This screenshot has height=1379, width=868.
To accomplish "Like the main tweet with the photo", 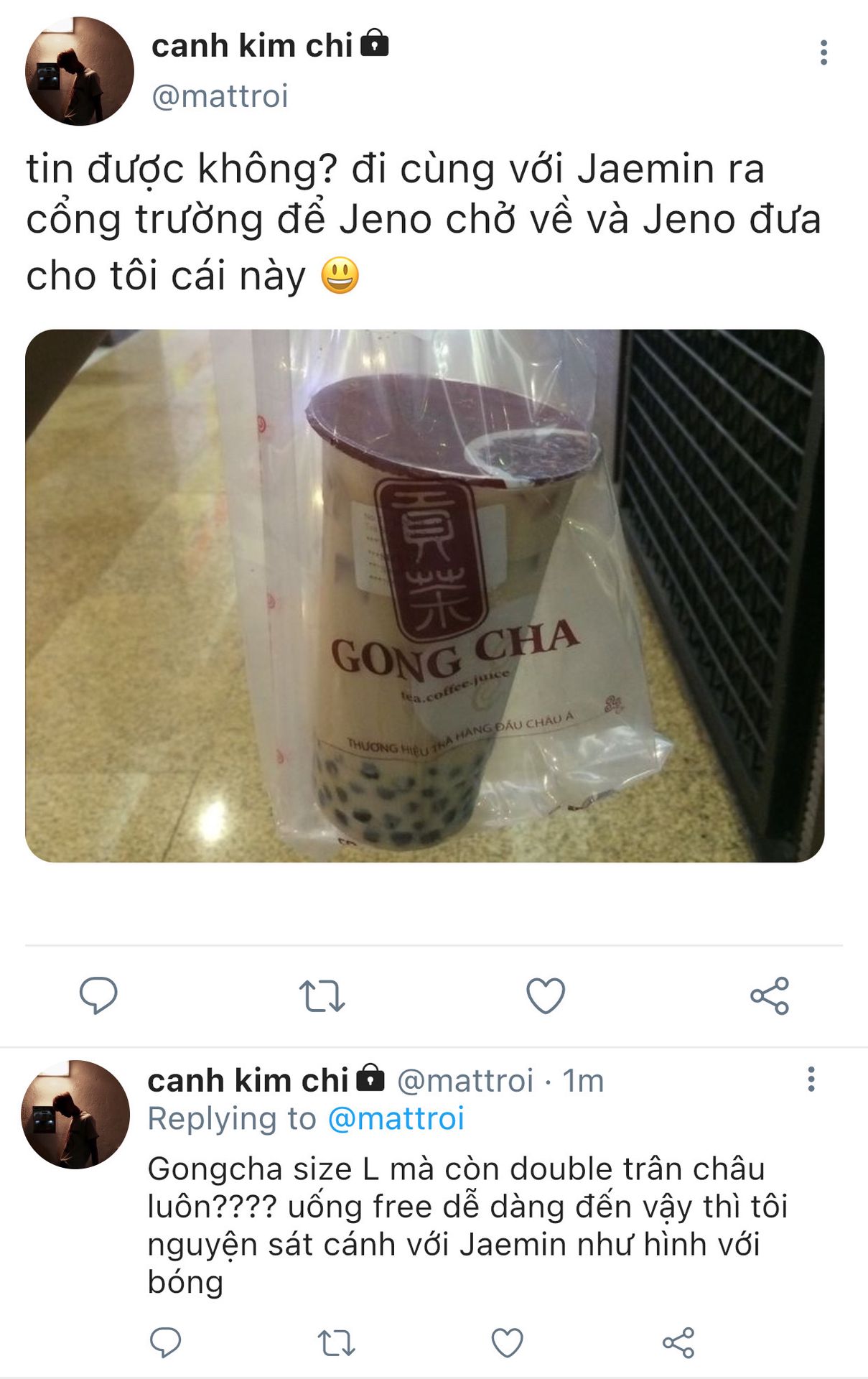I will click(x=546, y=996).
